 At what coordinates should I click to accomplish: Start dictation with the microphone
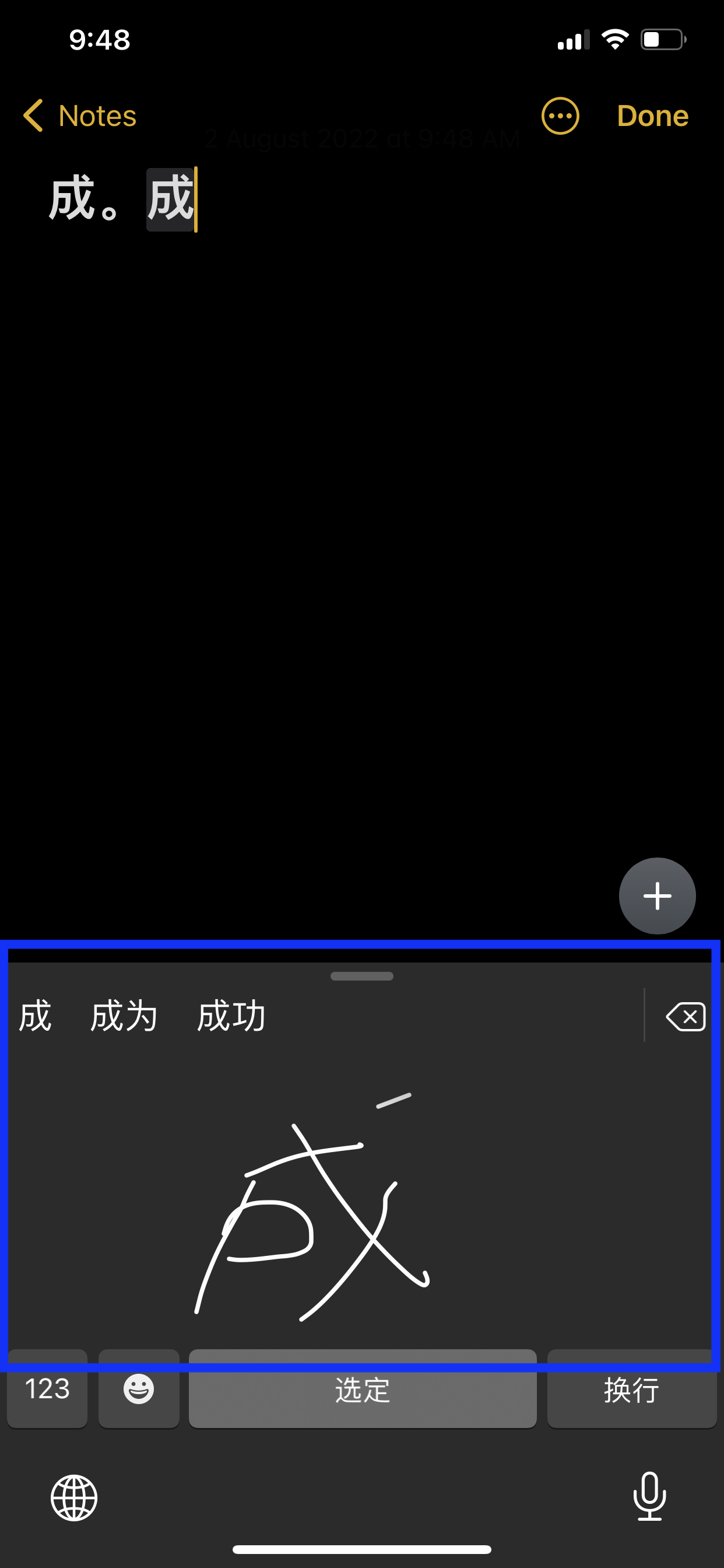(650, 1496)
